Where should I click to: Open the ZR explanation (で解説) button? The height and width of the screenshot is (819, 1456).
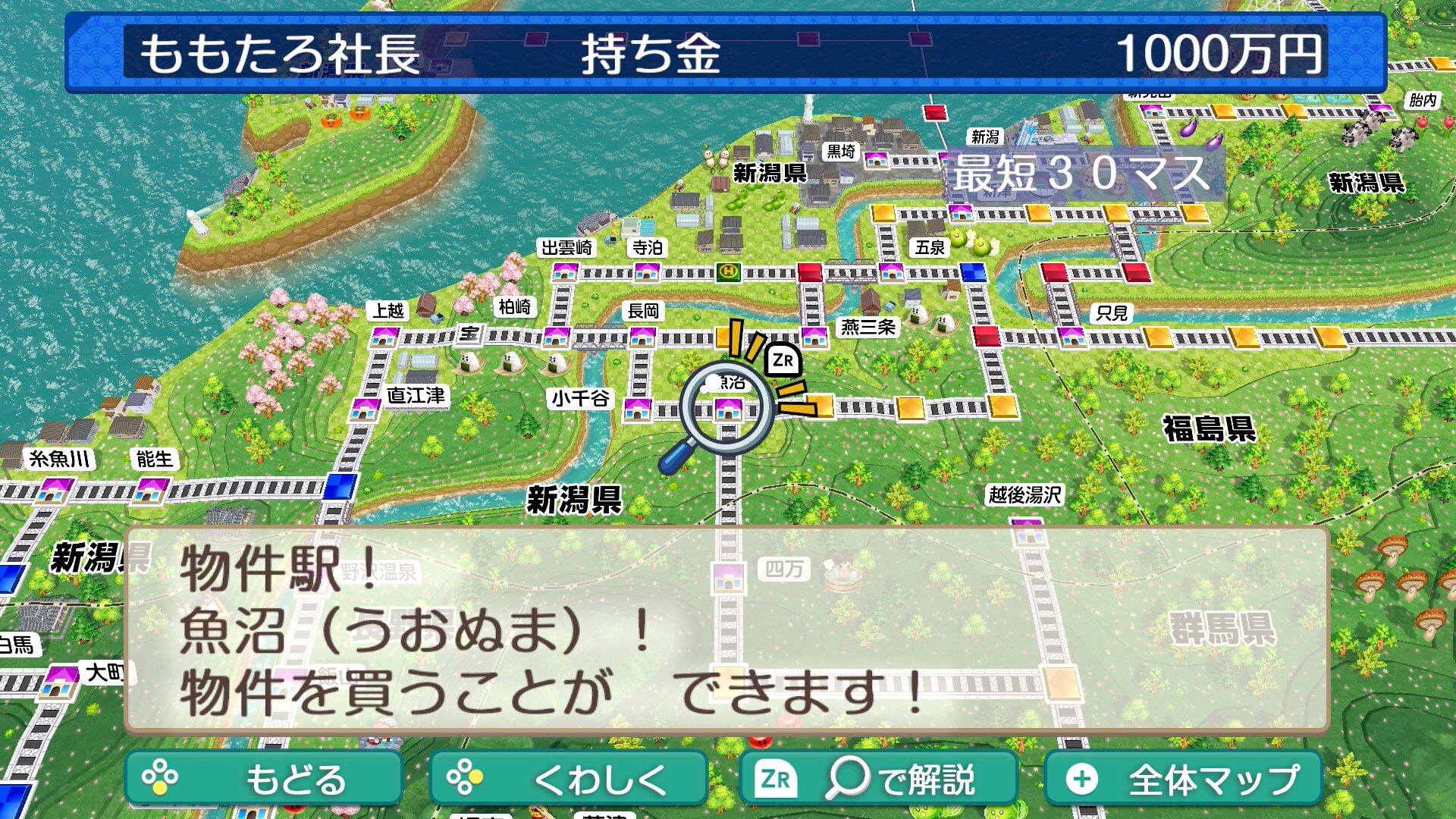pyautogui.click(x=877, y=779)
